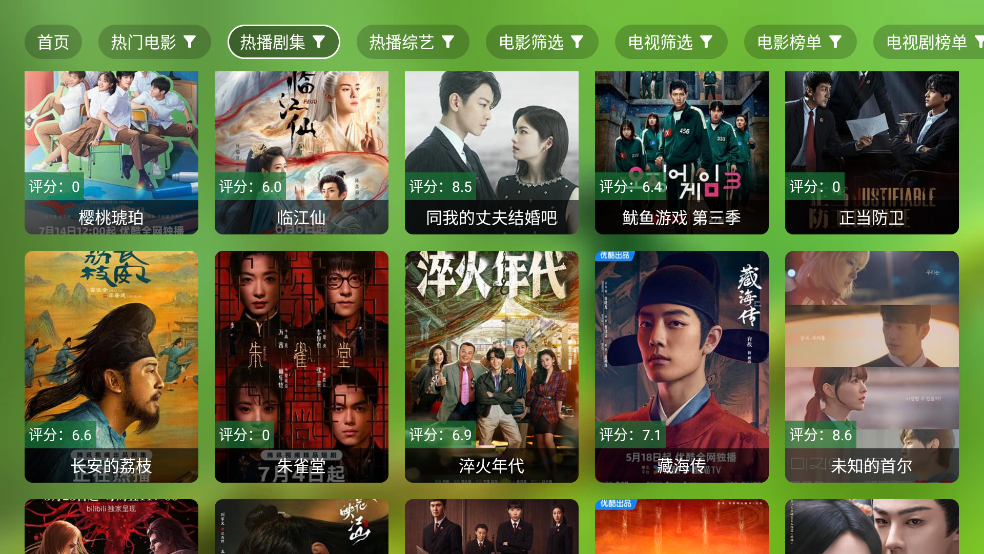The height and width of the screenshot is (554, 984).
Task: Select the 热播剧集 tab
Action: [283, 42]
